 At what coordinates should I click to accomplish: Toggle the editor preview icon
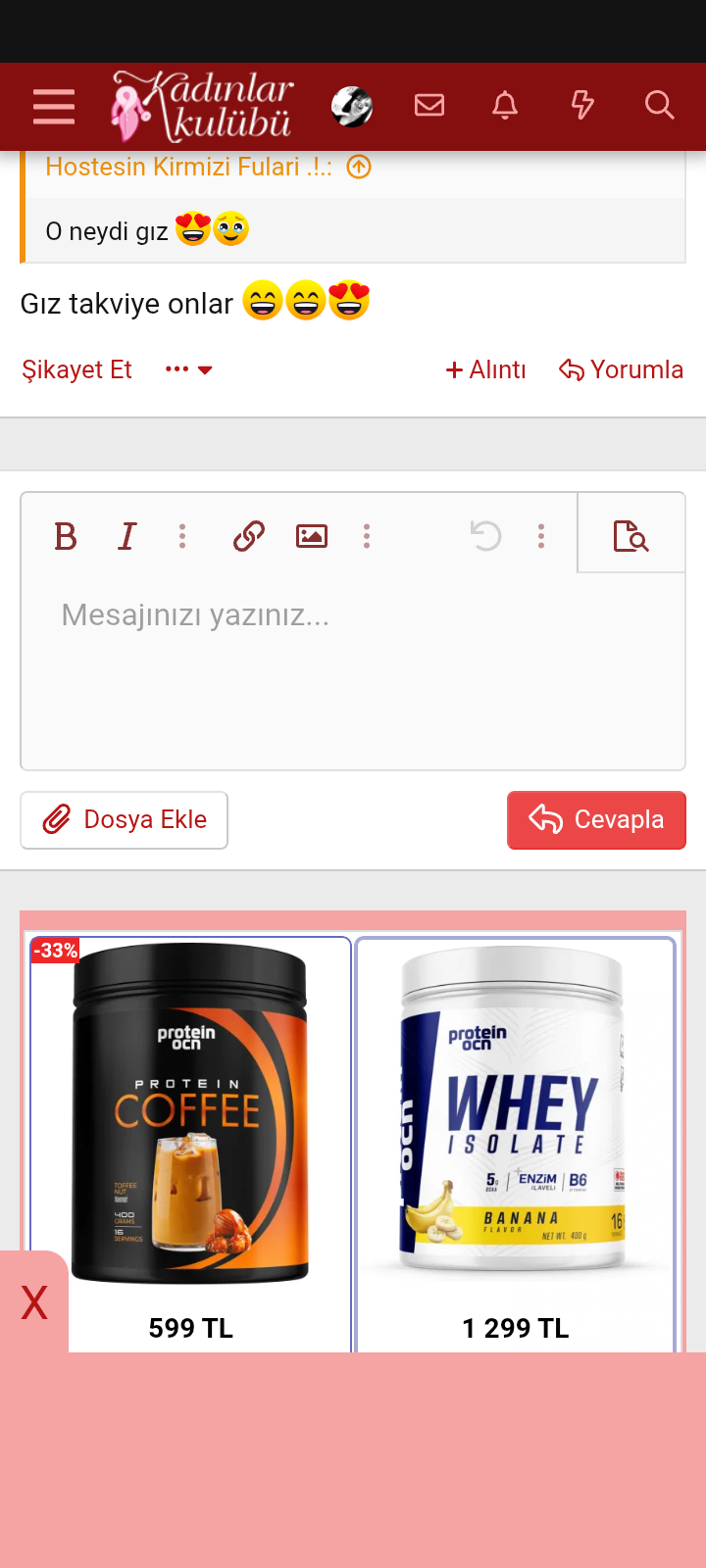tap(631, 536)
